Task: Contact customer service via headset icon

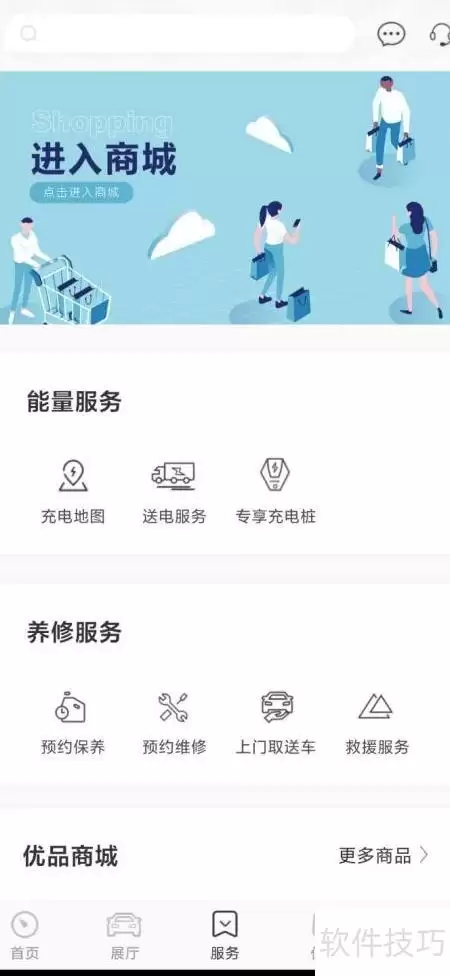Action: coord(441,34)
